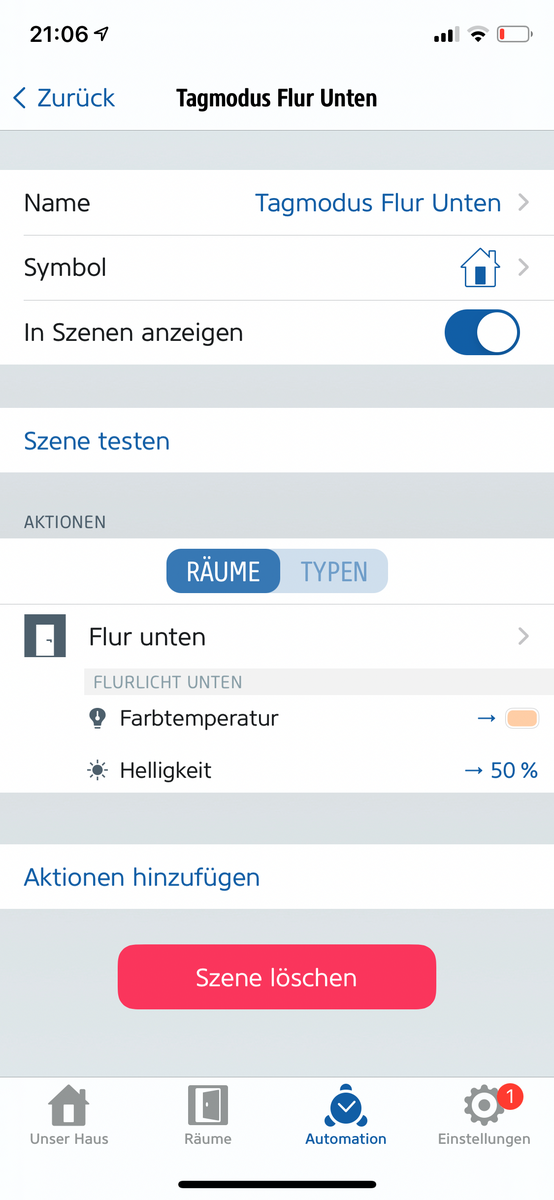
Task: Delete the scene with Szene löschen
Action: click(x=277, y=977)
